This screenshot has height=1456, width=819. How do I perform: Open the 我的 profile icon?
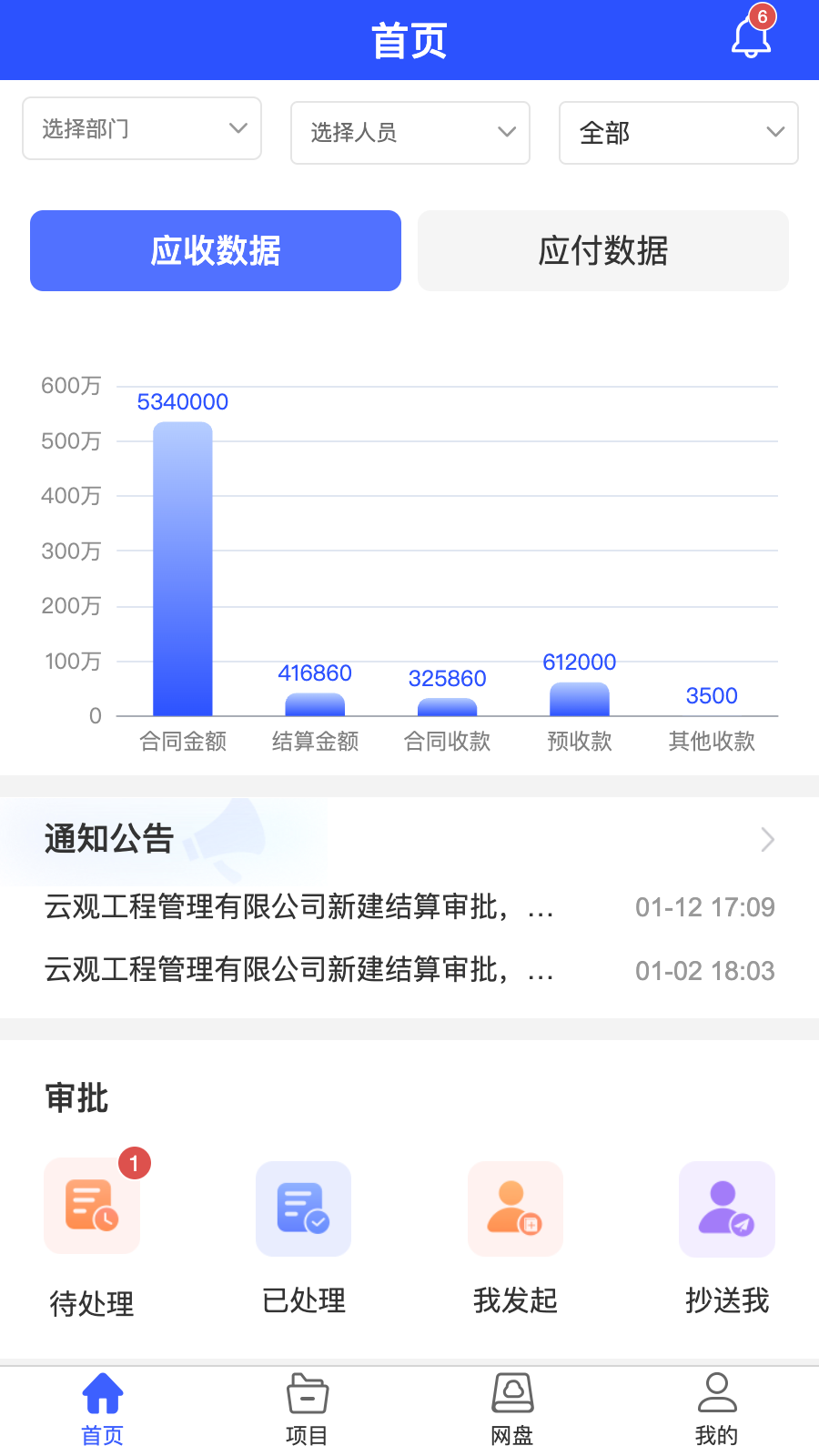717,1390
